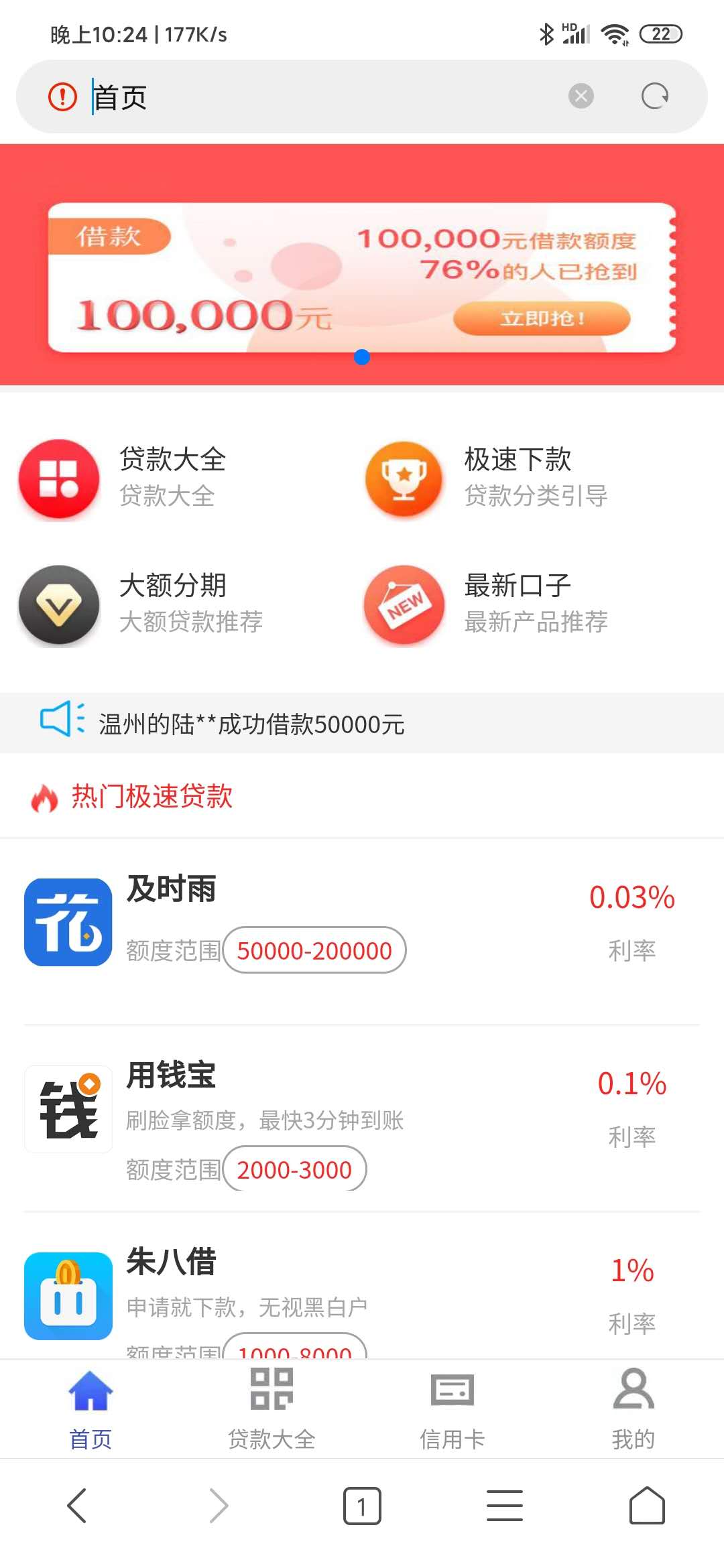Reload the page with refresh icon

pyautogui.click(x=654, y=96)
